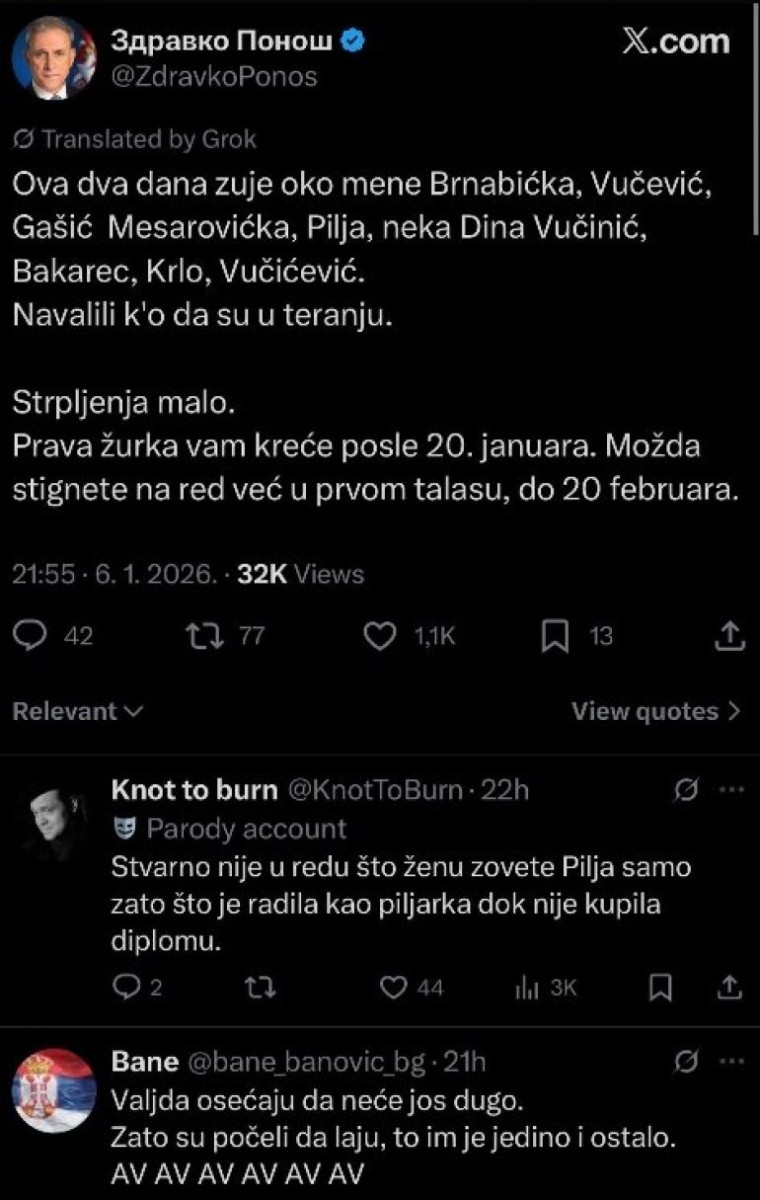The height and width of the screenshot is (1200, 760).
Task: Bookmark Zdravko Ponoš's post
Action: tap(556, 635)
